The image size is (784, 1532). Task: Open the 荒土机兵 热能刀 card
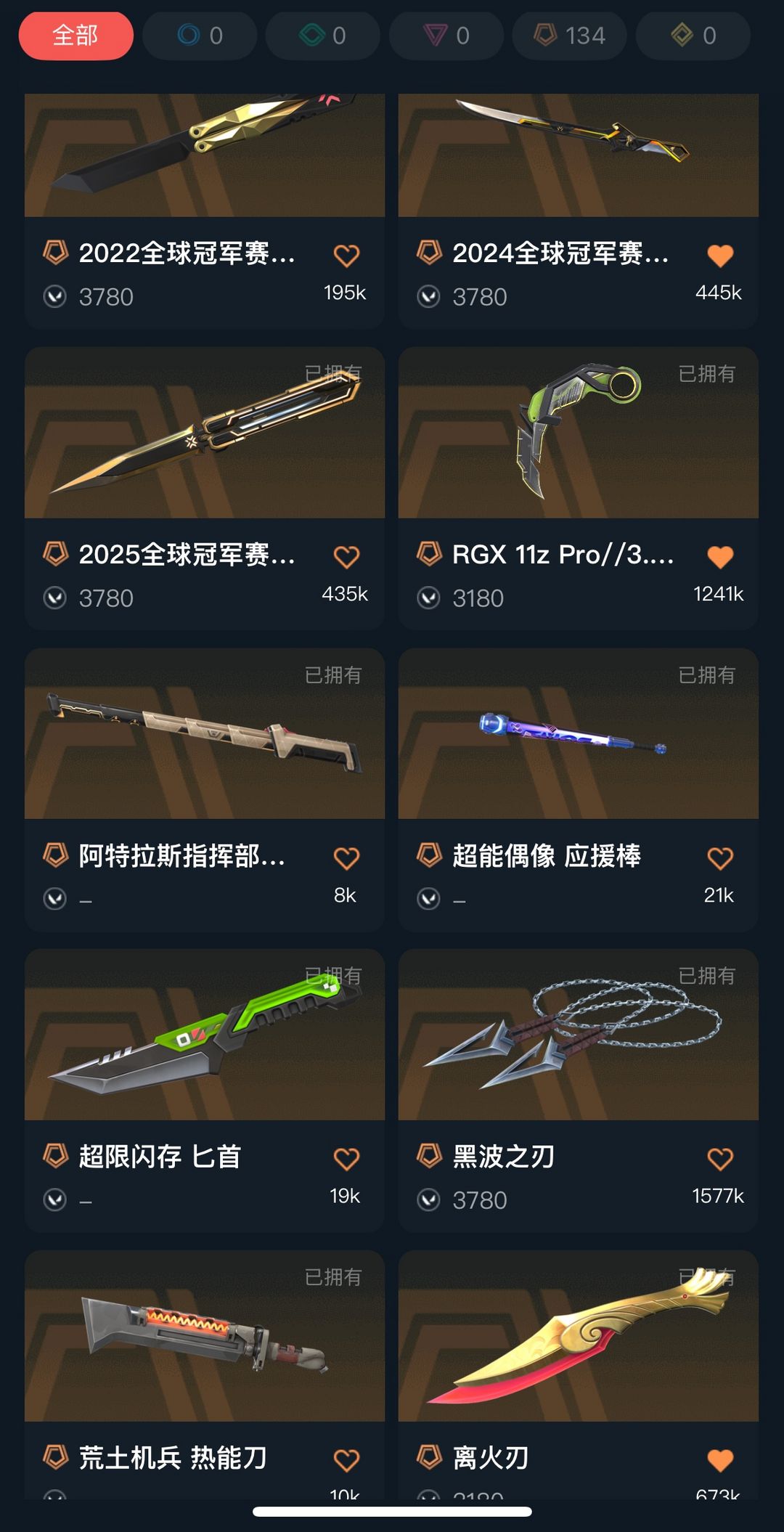[205, 1336]
